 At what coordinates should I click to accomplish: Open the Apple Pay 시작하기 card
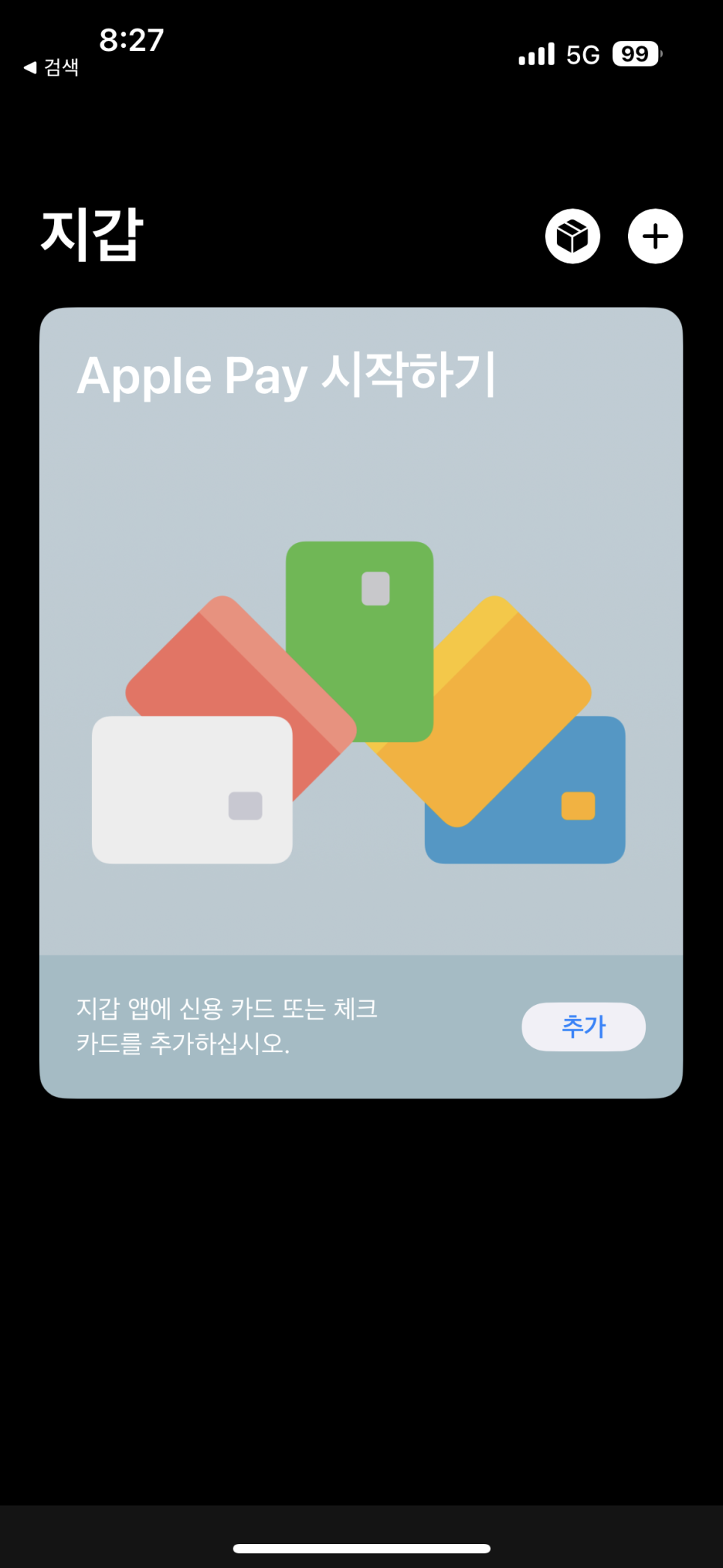point(361,702)
